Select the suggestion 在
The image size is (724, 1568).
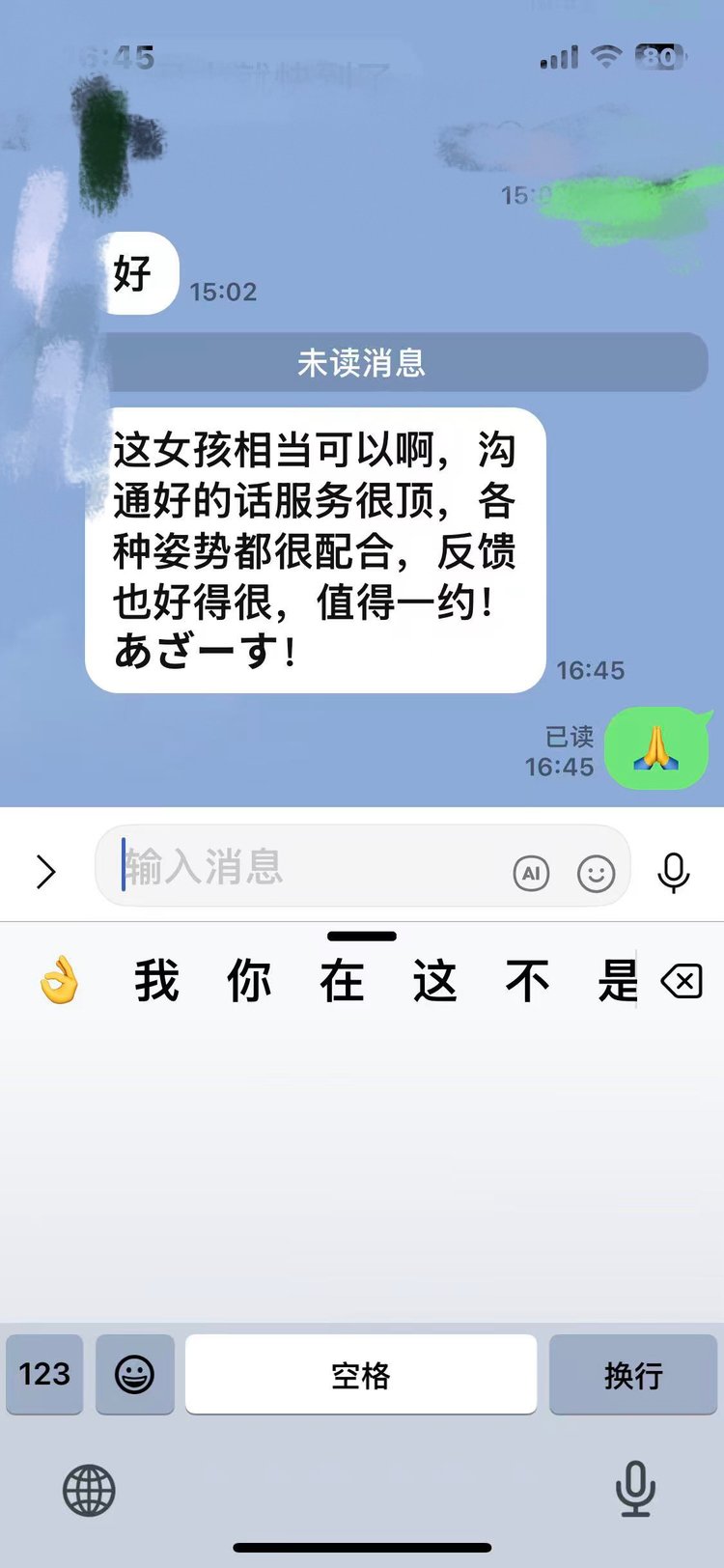342,981
